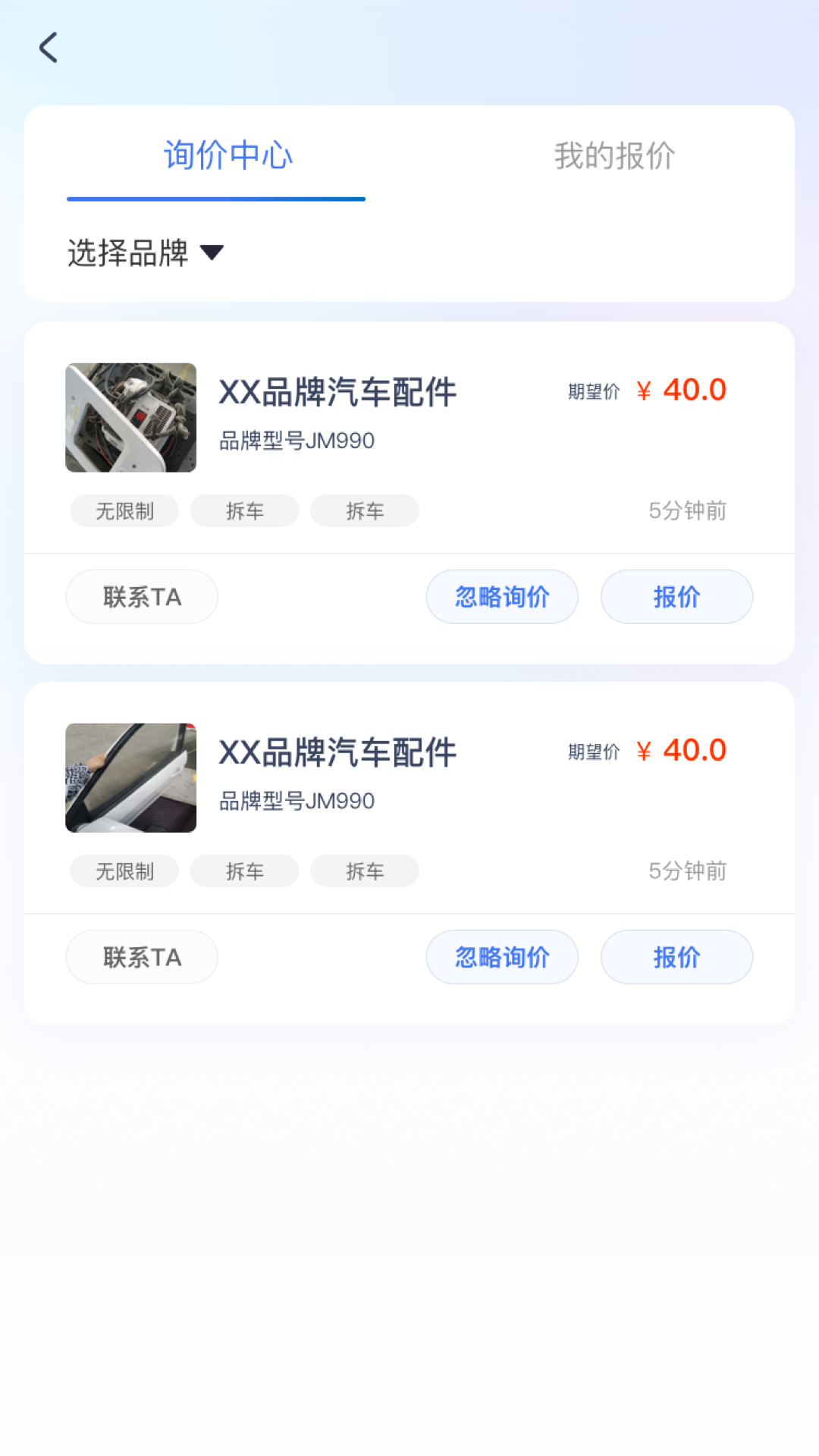Select the 询价中心 tab
The image size is (819, 1456).
225,157
